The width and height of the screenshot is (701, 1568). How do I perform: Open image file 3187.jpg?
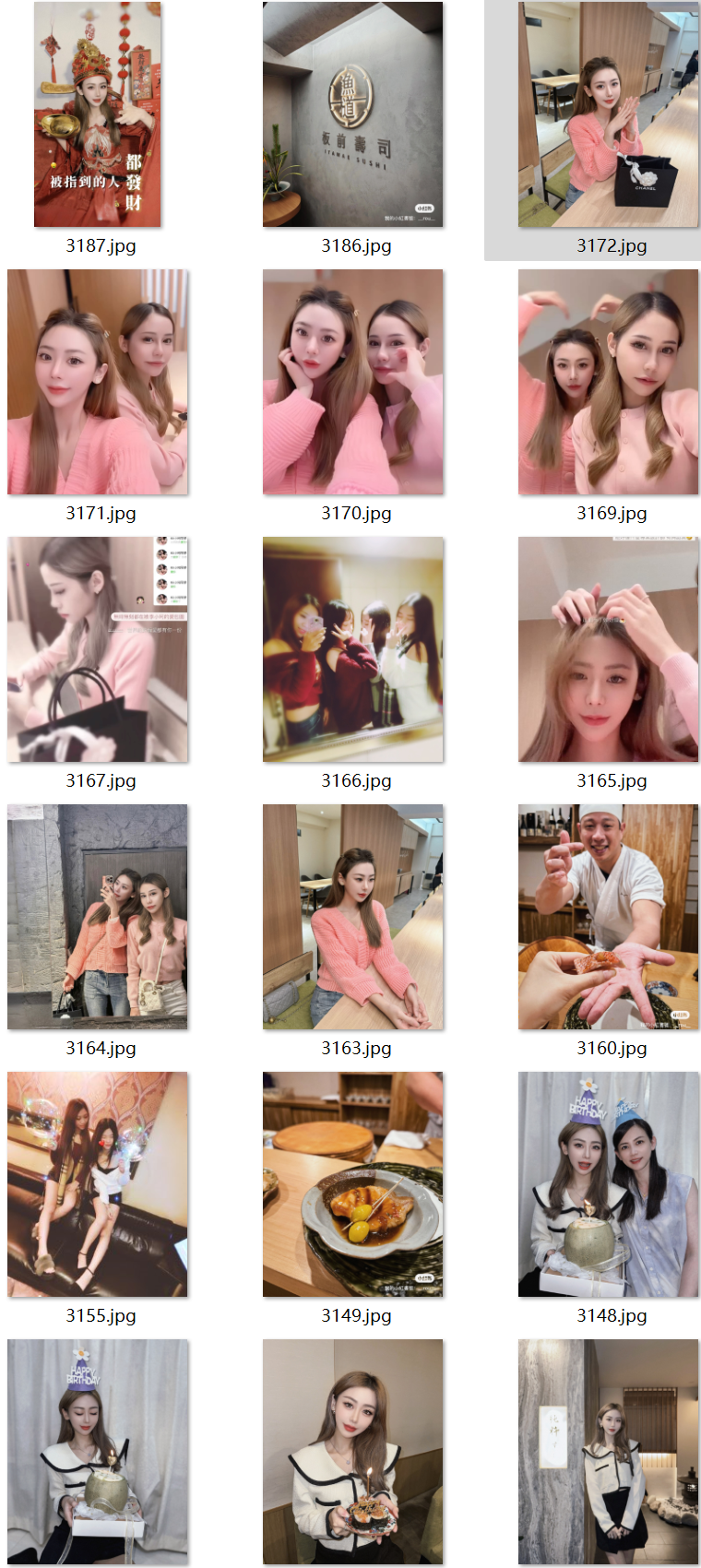tap(98, 114)
